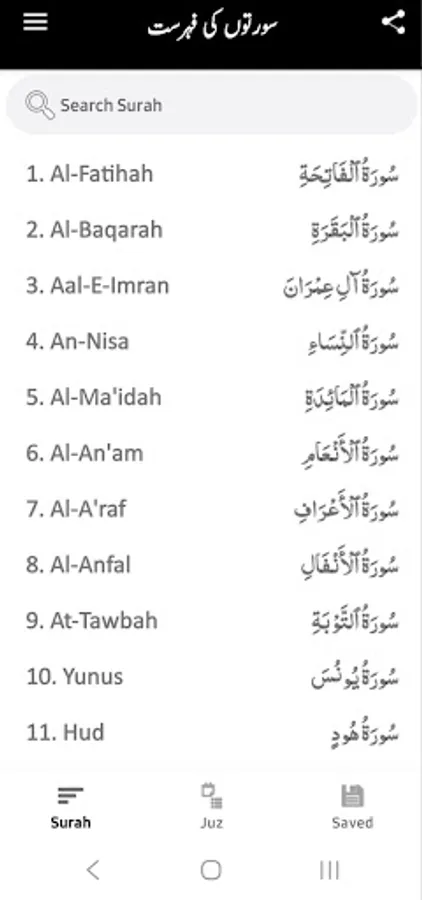Go to the home screen
Screen dimensions: 422x900
211,870
